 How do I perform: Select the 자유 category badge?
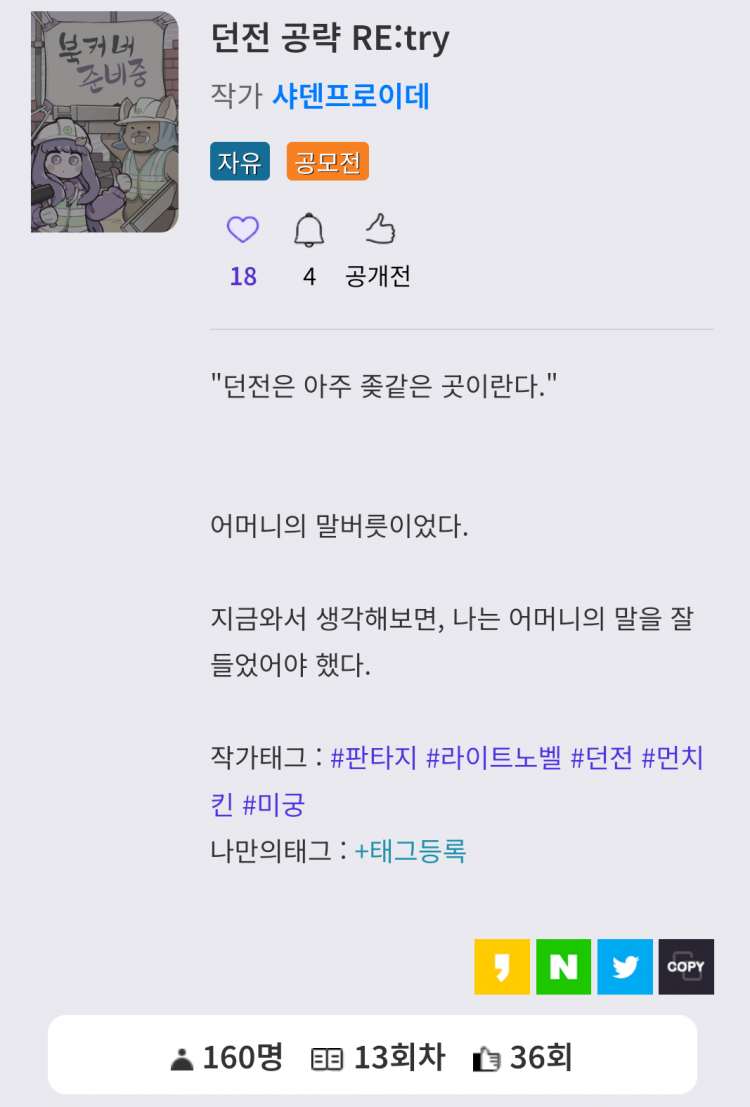coord(239,161)
